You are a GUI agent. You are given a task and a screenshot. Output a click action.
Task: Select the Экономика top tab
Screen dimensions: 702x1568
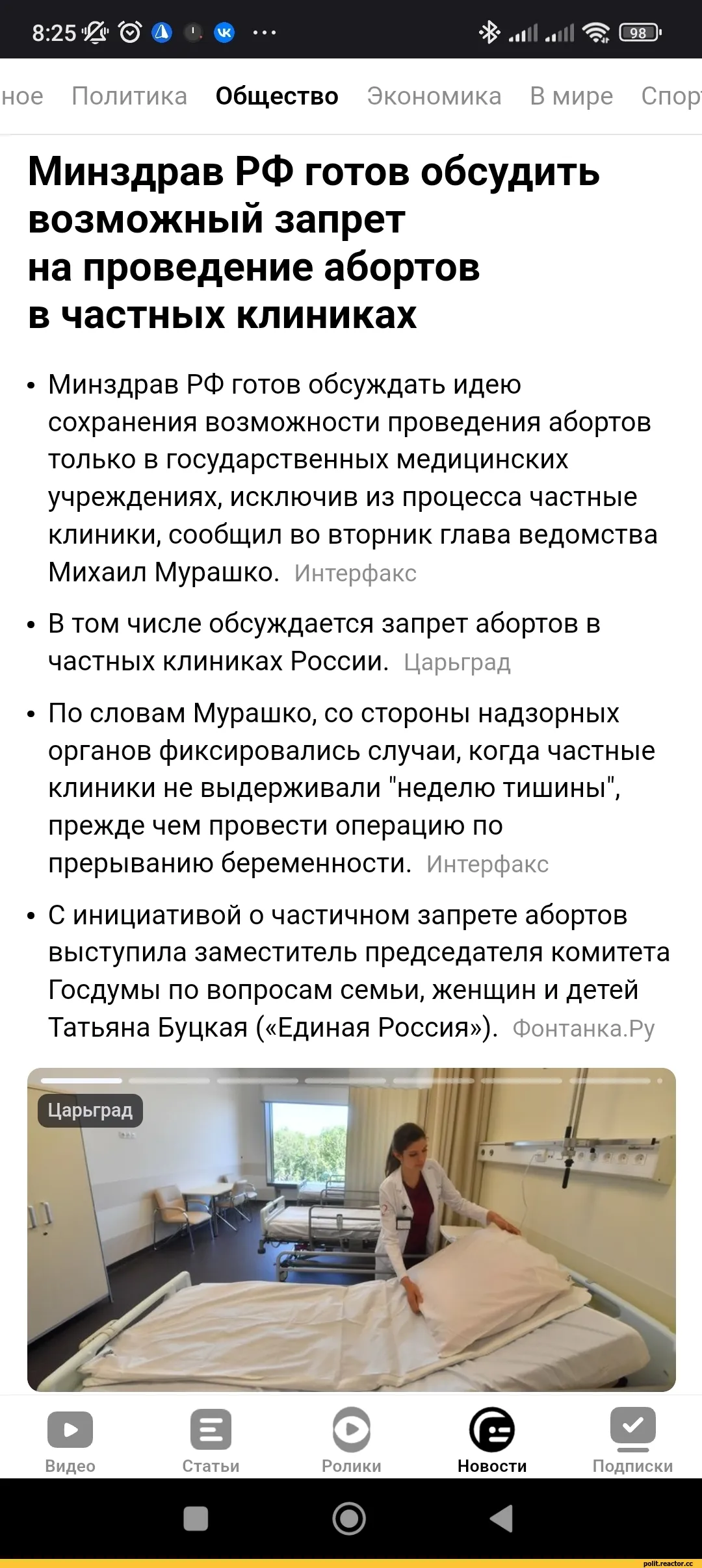(x=434, y=96)
